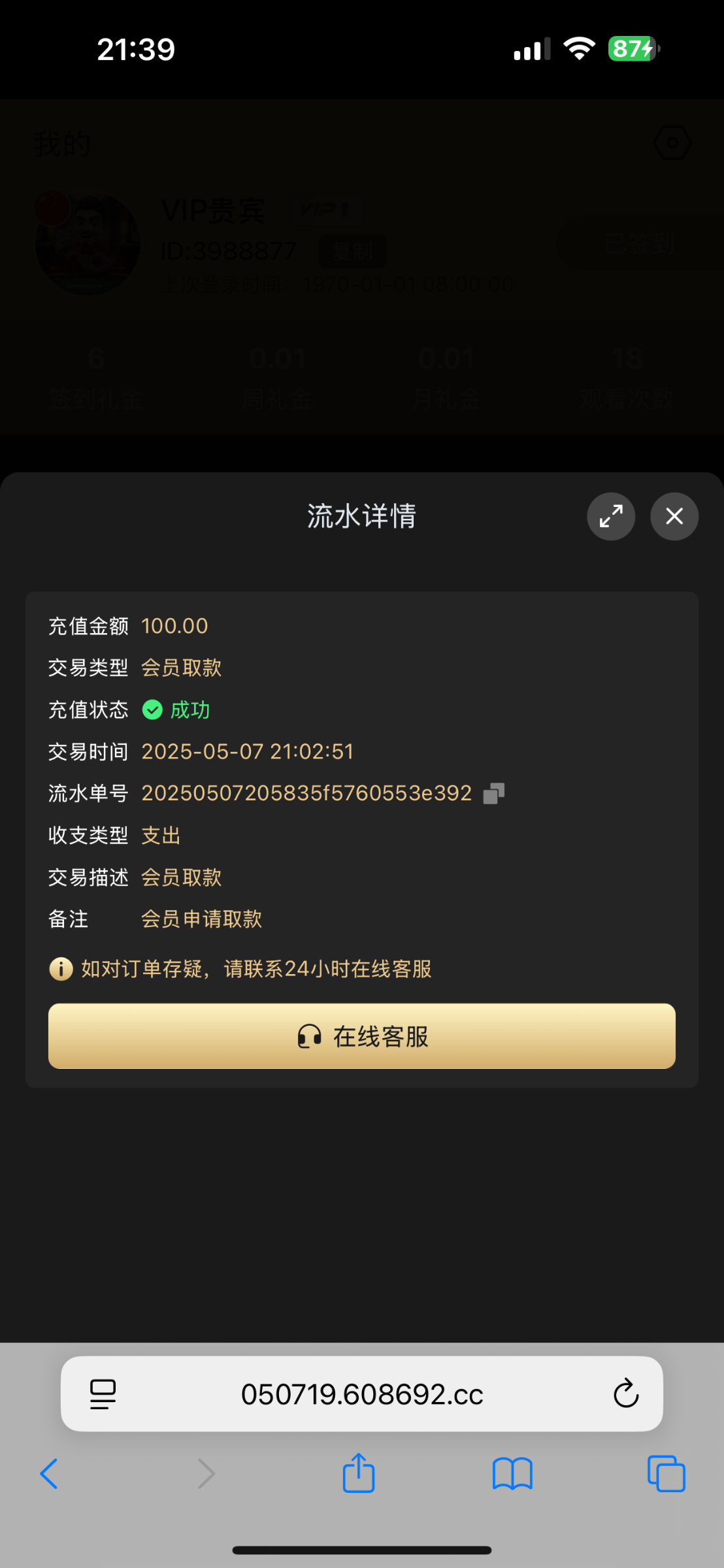The width and height of the screenshot is (724, 1568).
Task: Share this page from the toolbar
Action: (359, 1472)
